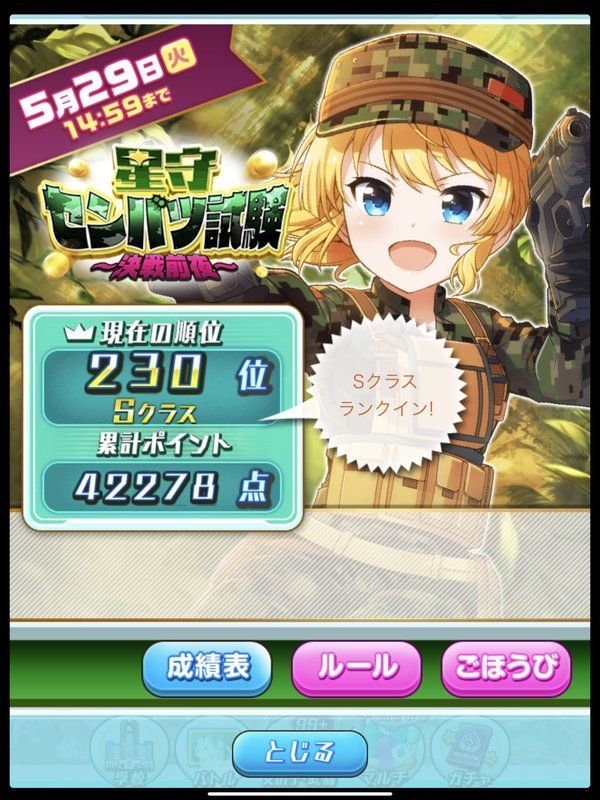This screenshot has width=600, height=800.
Task: View the ルール rules page
Action: [x=357, y=668]
